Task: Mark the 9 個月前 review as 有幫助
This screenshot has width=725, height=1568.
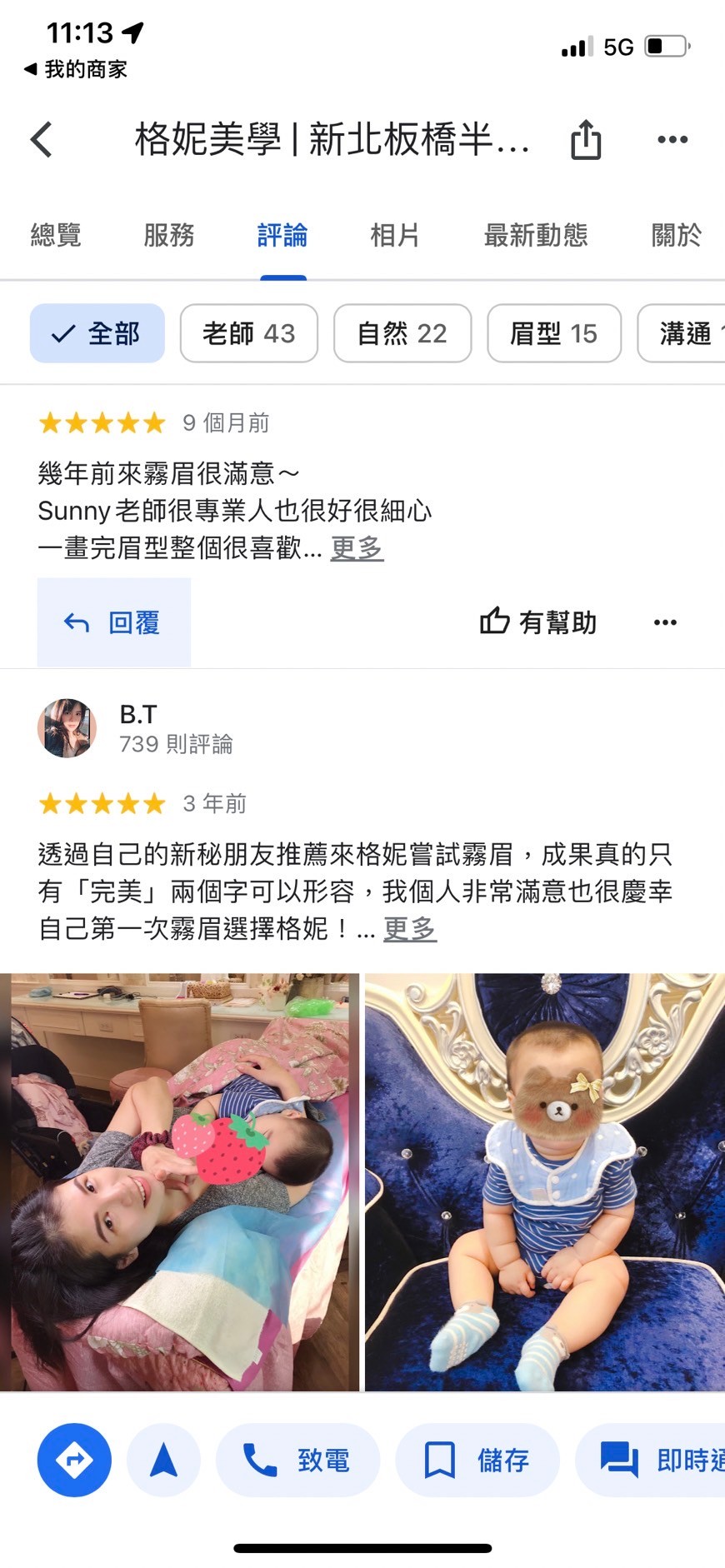Action: coord(538,622)
